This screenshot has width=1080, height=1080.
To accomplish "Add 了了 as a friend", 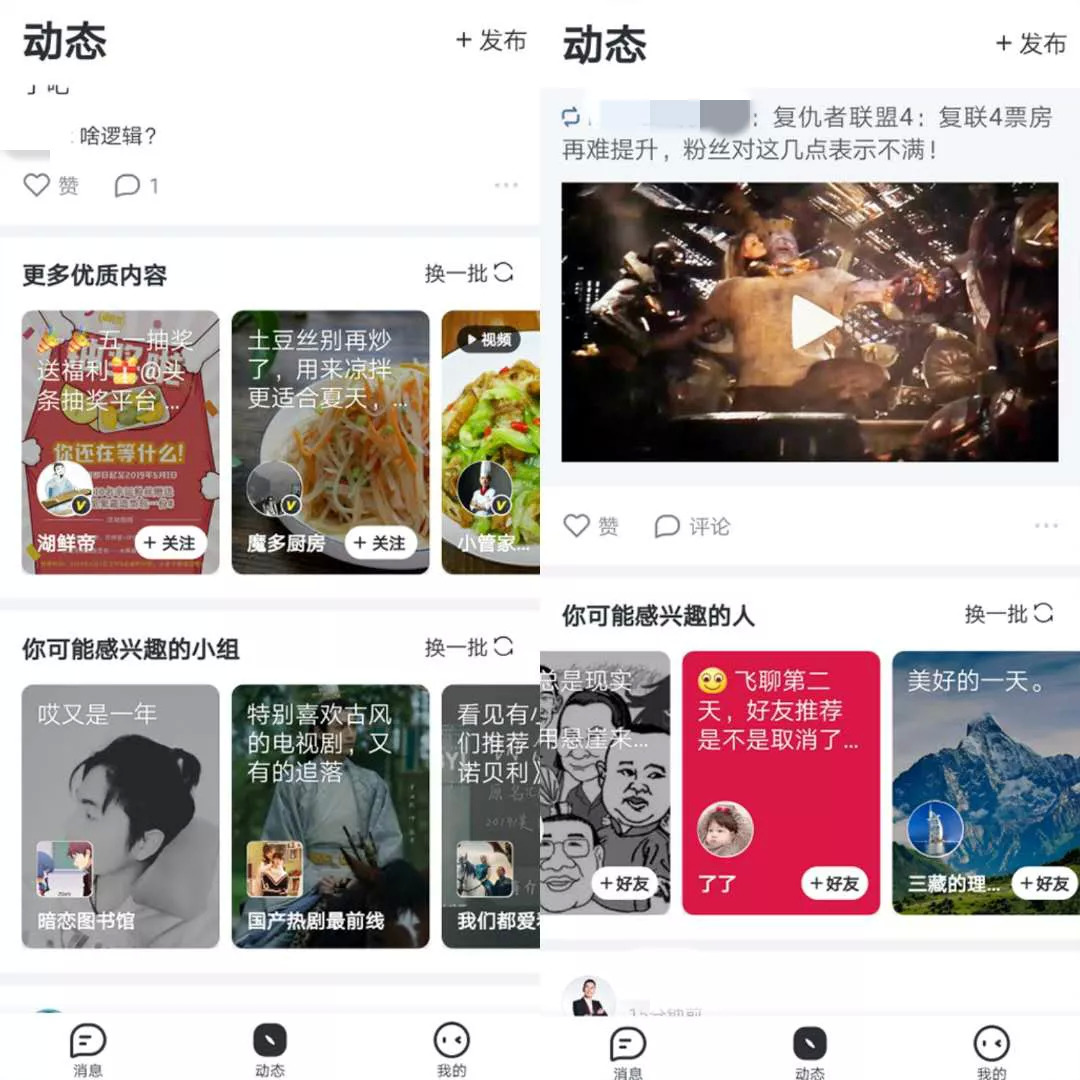I will [x=834, y=884].
